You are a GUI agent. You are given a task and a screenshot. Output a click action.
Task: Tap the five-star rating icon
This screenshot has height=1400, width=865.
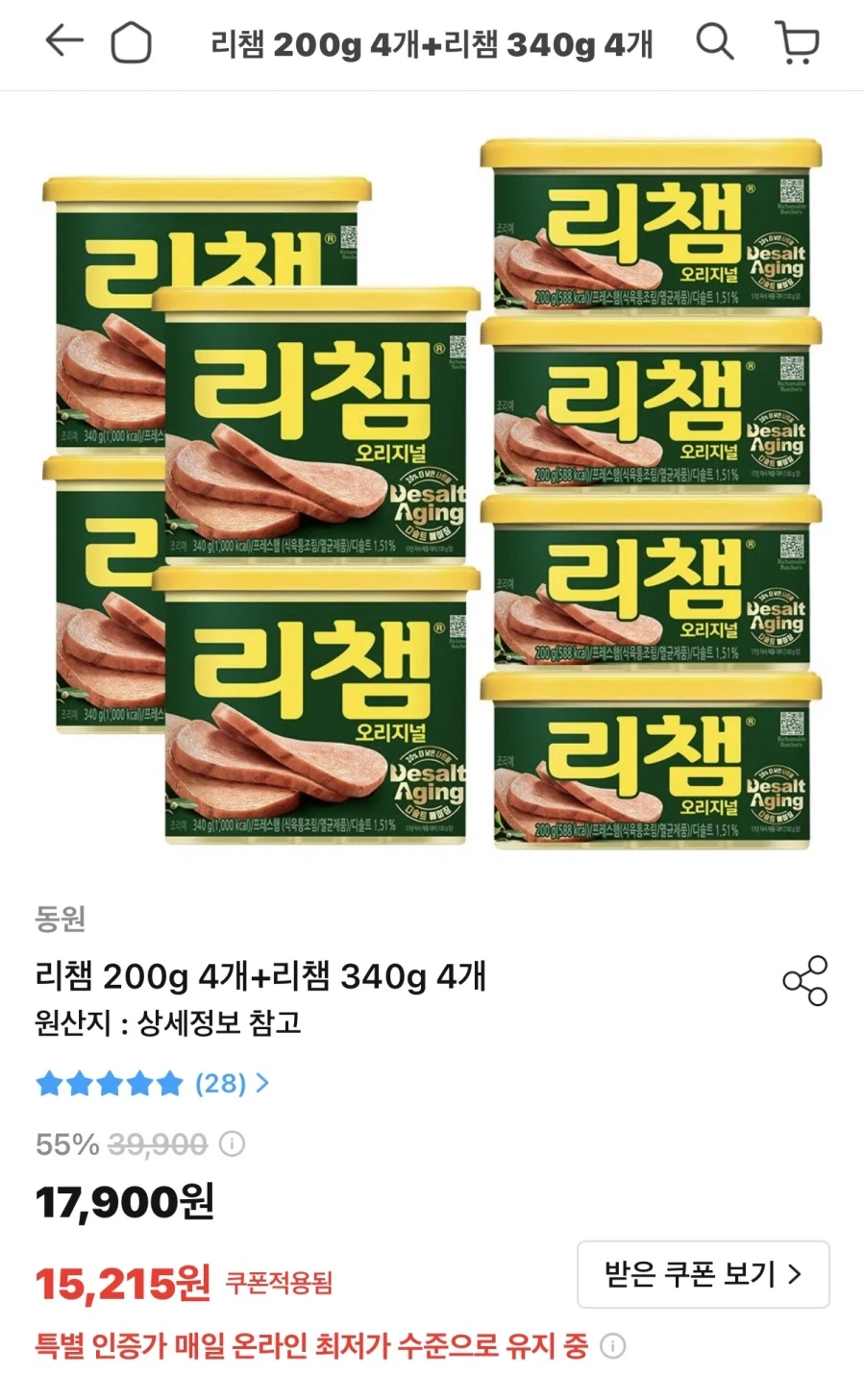pyautogui.click(x=110, y=1084)
